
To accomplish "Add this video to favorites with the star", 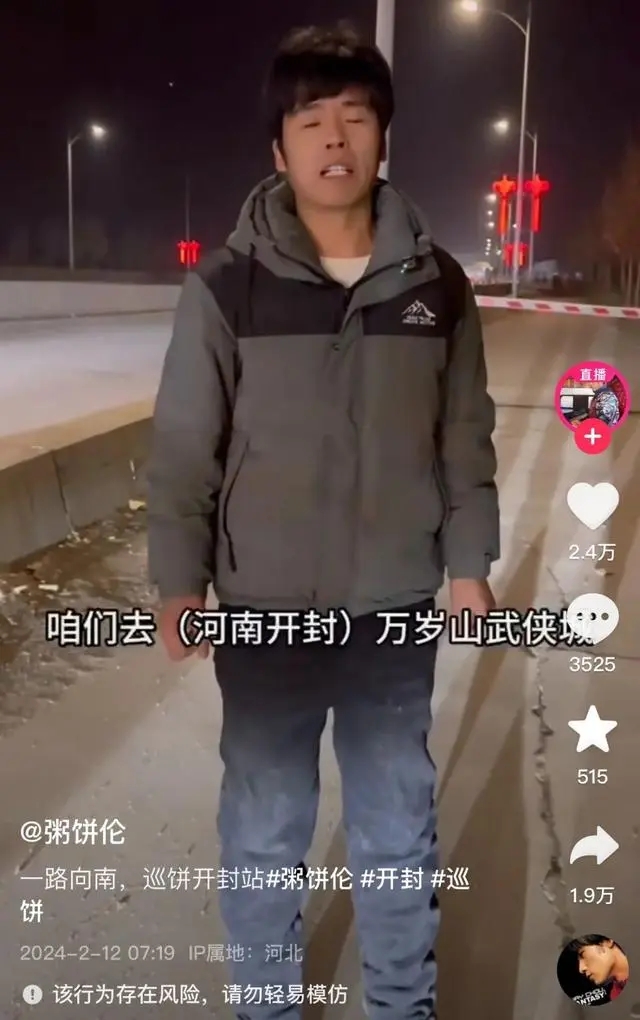I will click(x=593, y=730).
